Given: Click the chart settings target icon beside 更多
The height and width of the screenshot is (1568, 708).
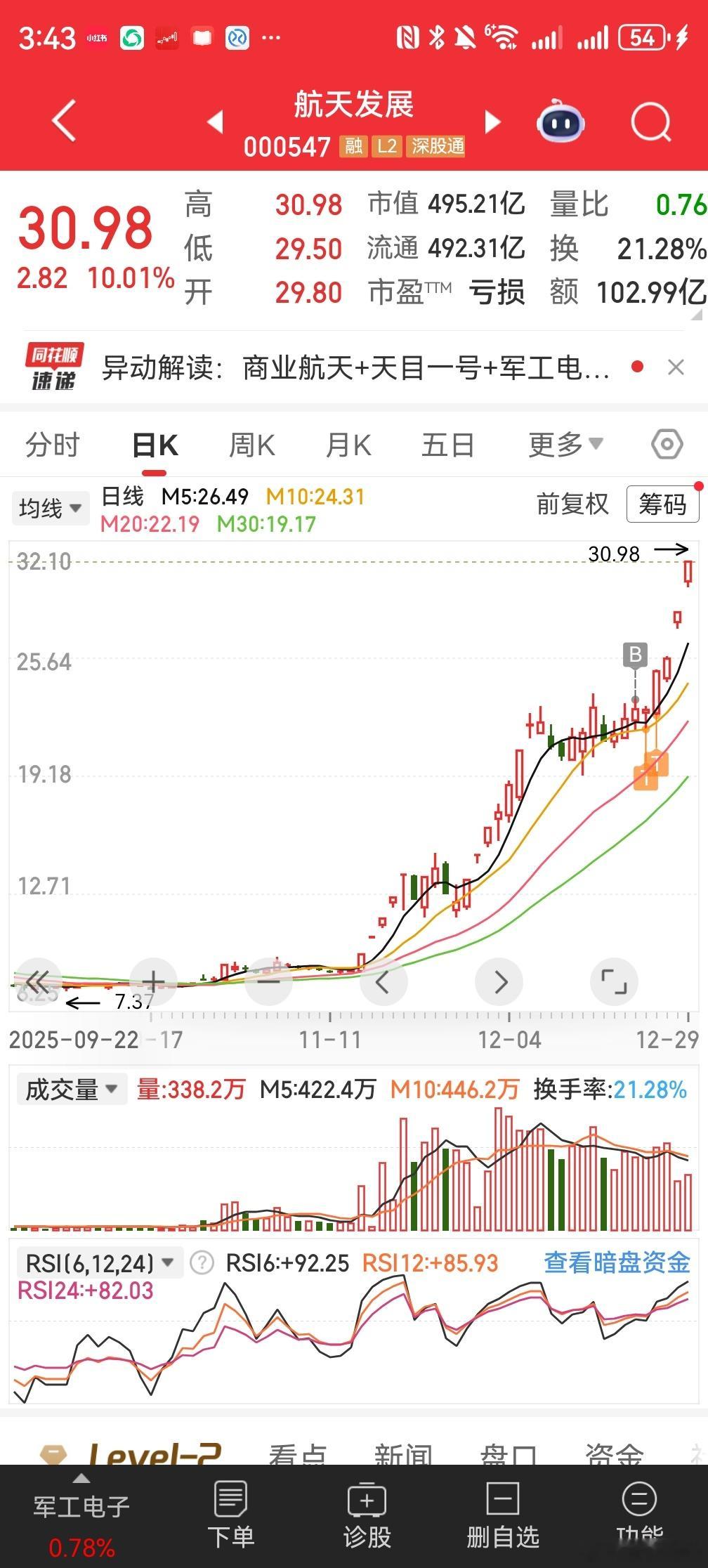Looking at the screenshot, I should [x=665, y=444].
